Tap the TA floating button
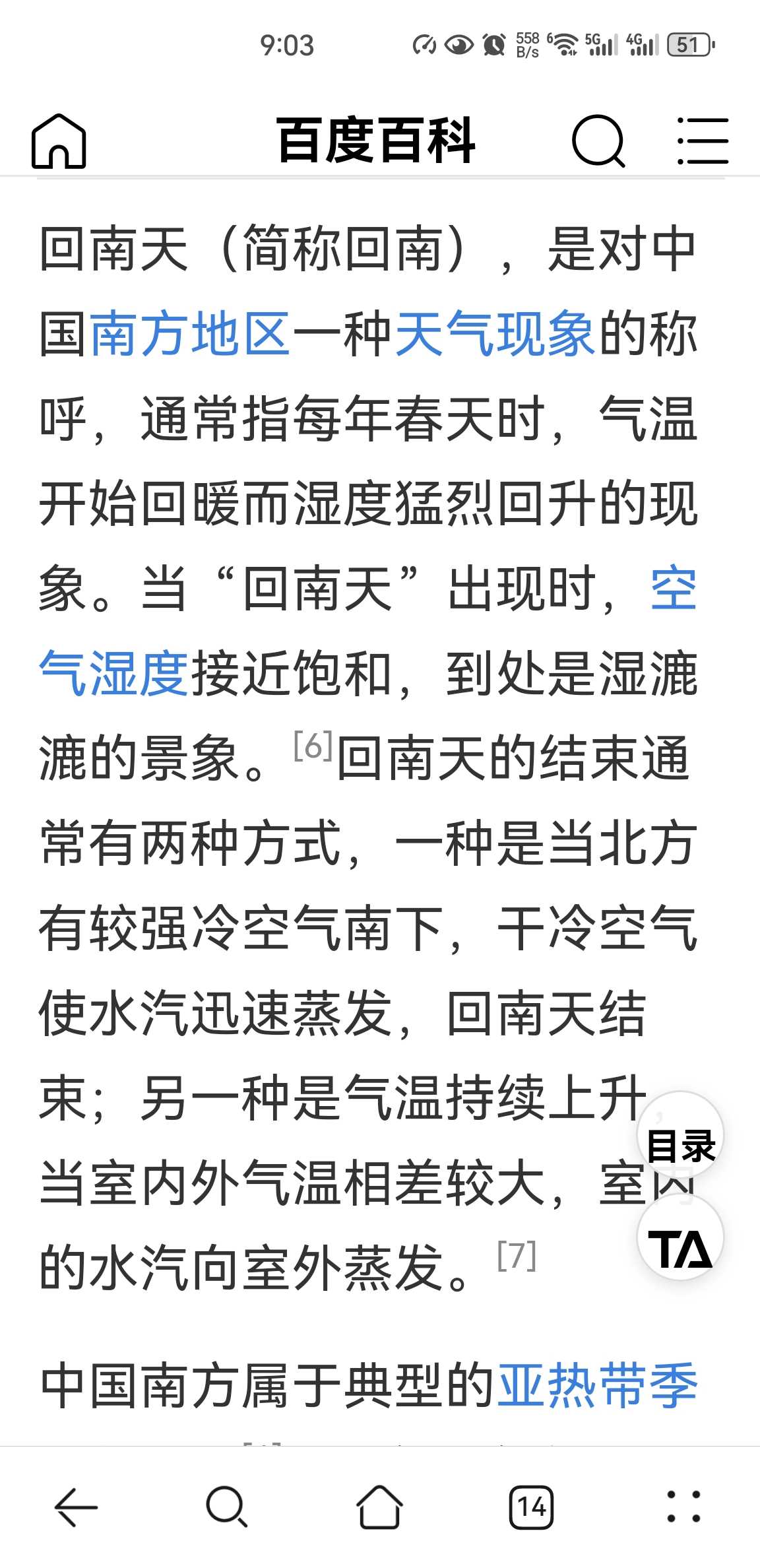Screen dimensions: 760x1568 [x=680, y=1249]
